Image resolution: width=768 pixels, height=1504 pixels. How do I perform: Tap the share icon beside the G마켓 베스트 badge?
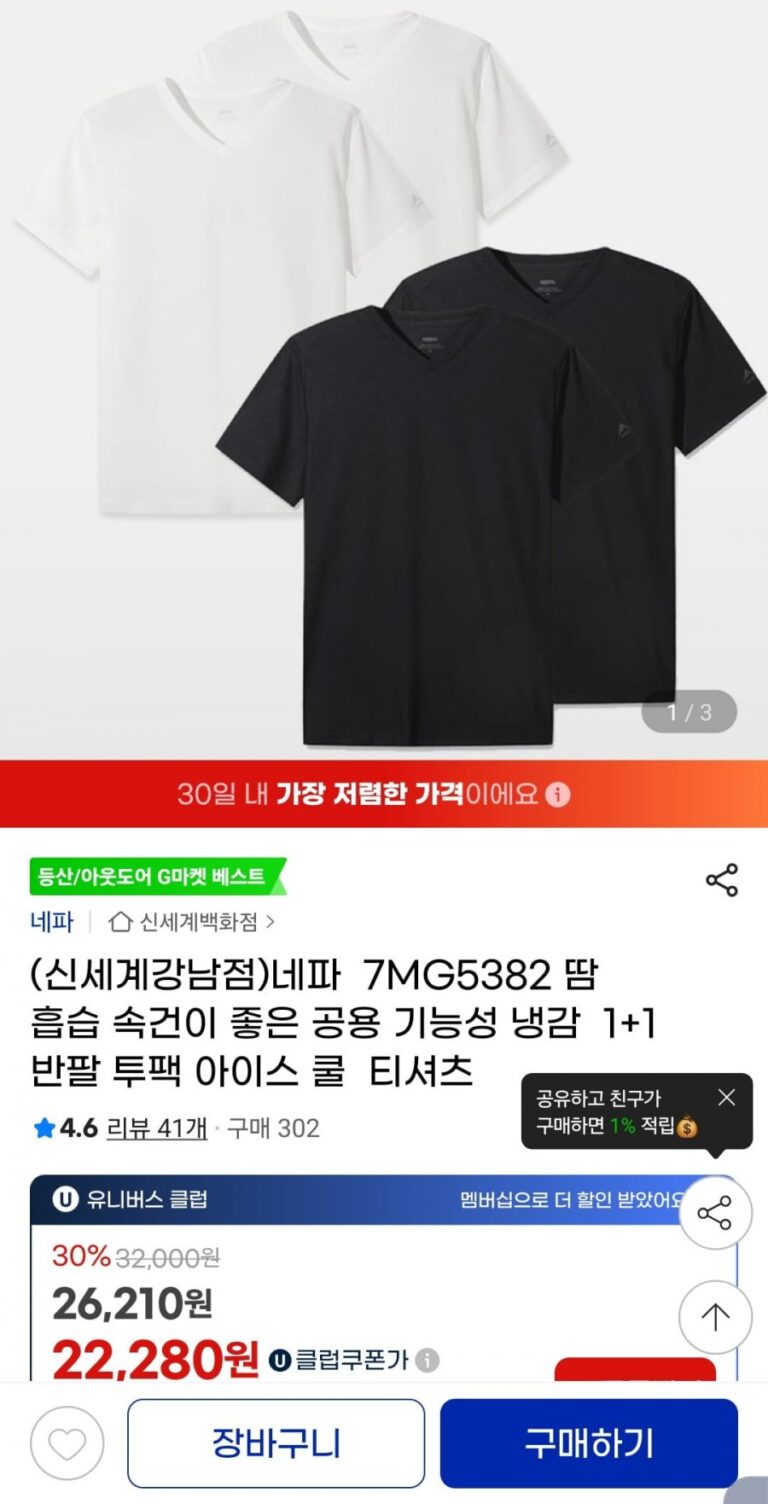pyautogui.click(x=721, y=880)
